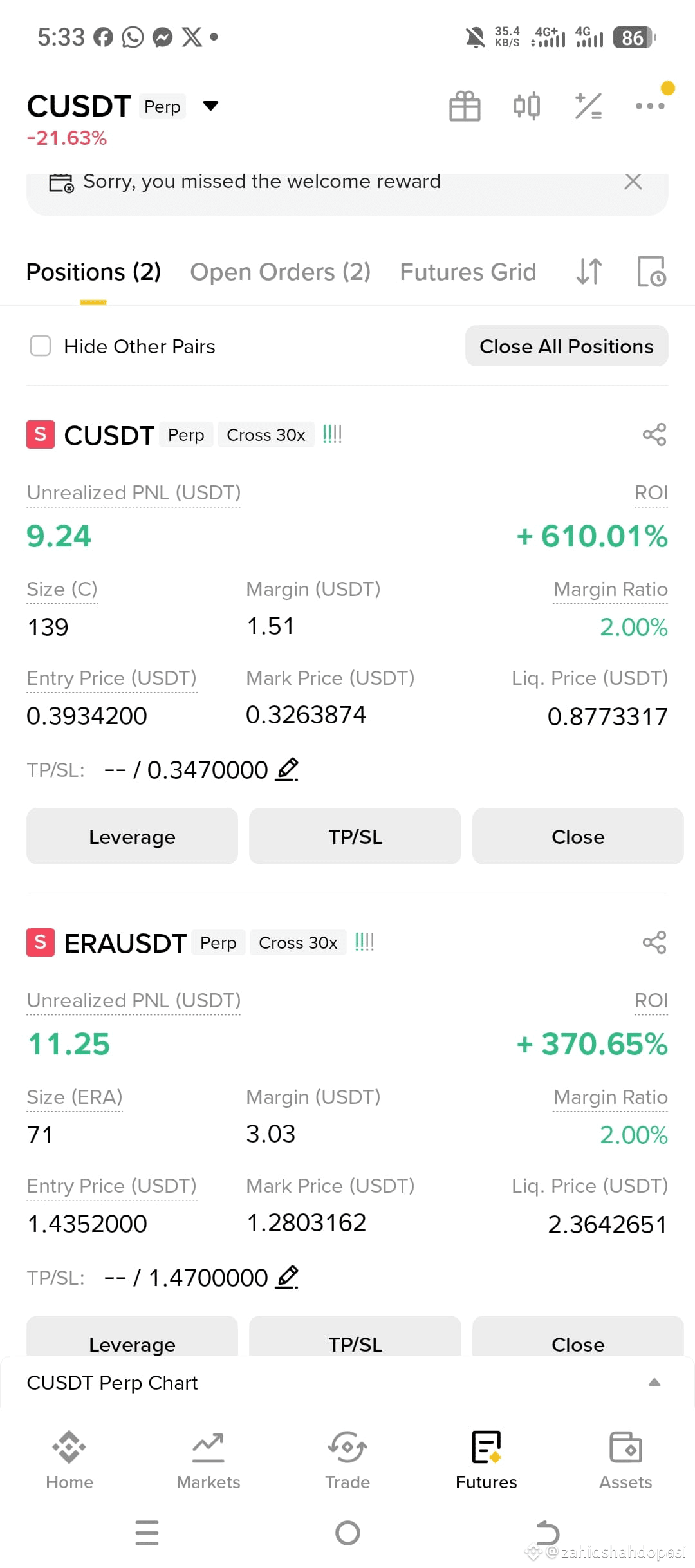Screen dimensions: 695x1568
Task: Check the Hide Other Pairs box
Action: coord(41,346)
